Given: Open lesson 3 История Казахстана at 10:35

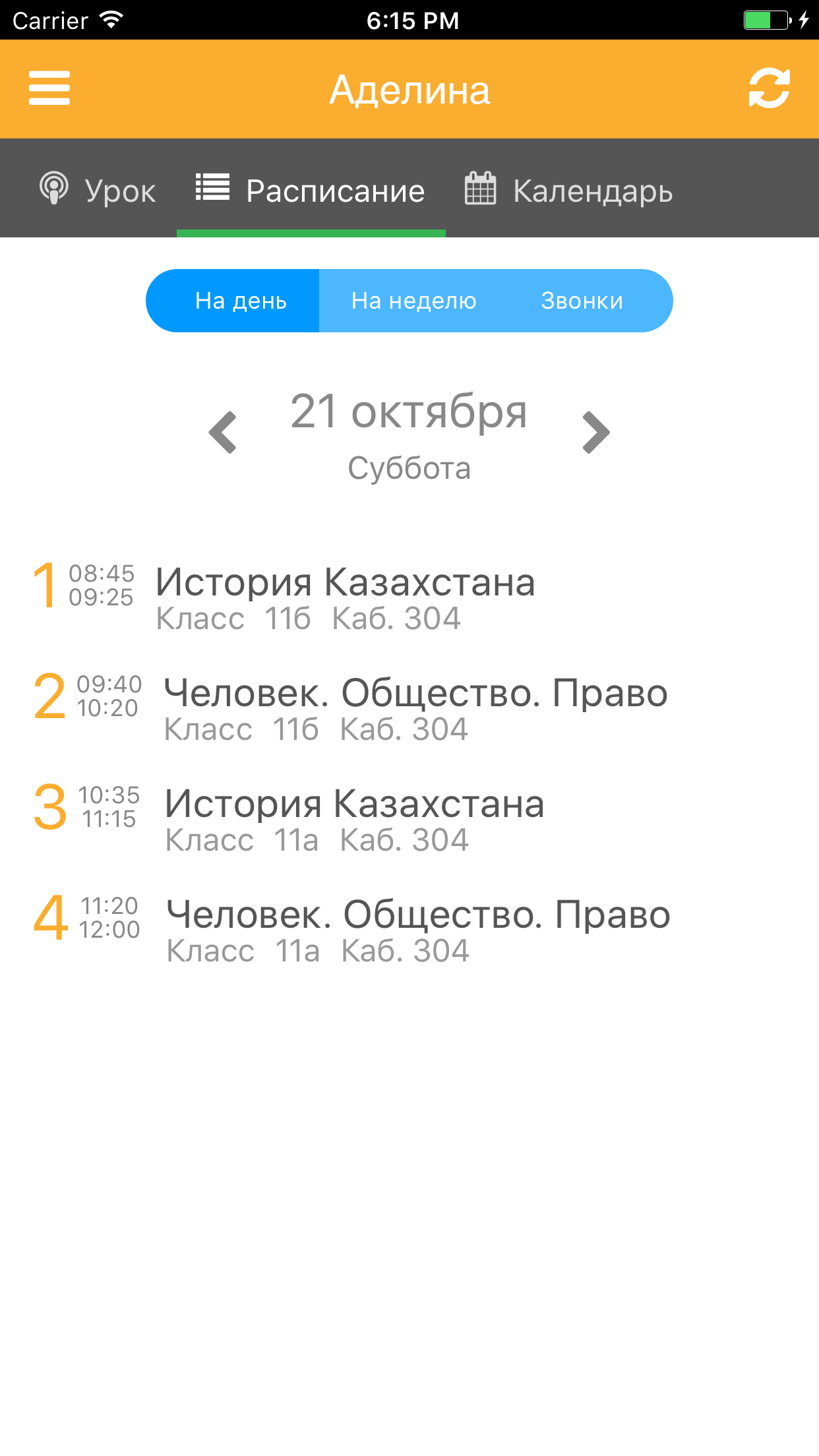Looking at the screenshot, I should [354, 819].
